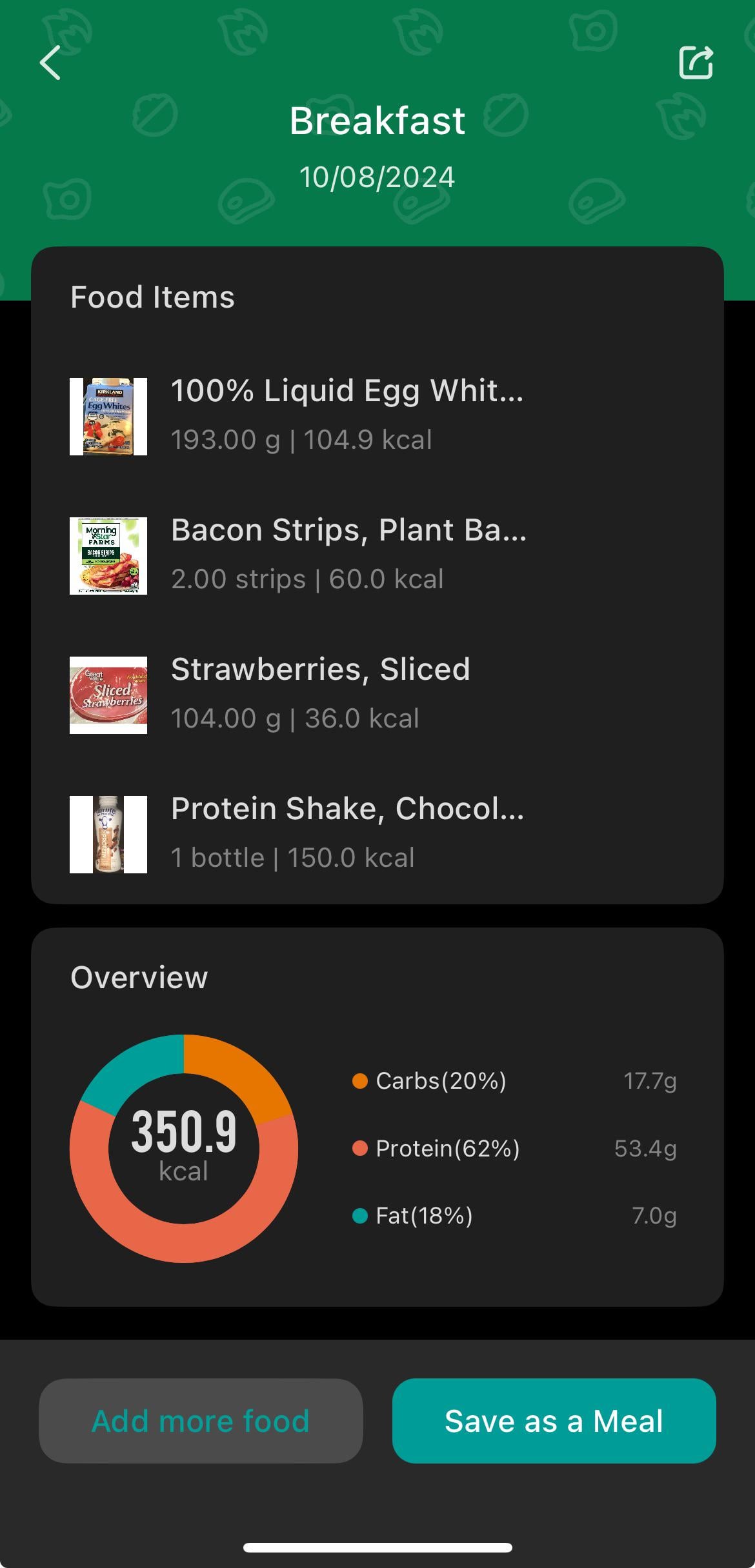Go back using the top-left arrow
755x1568 pixels.
pos(50,63)
